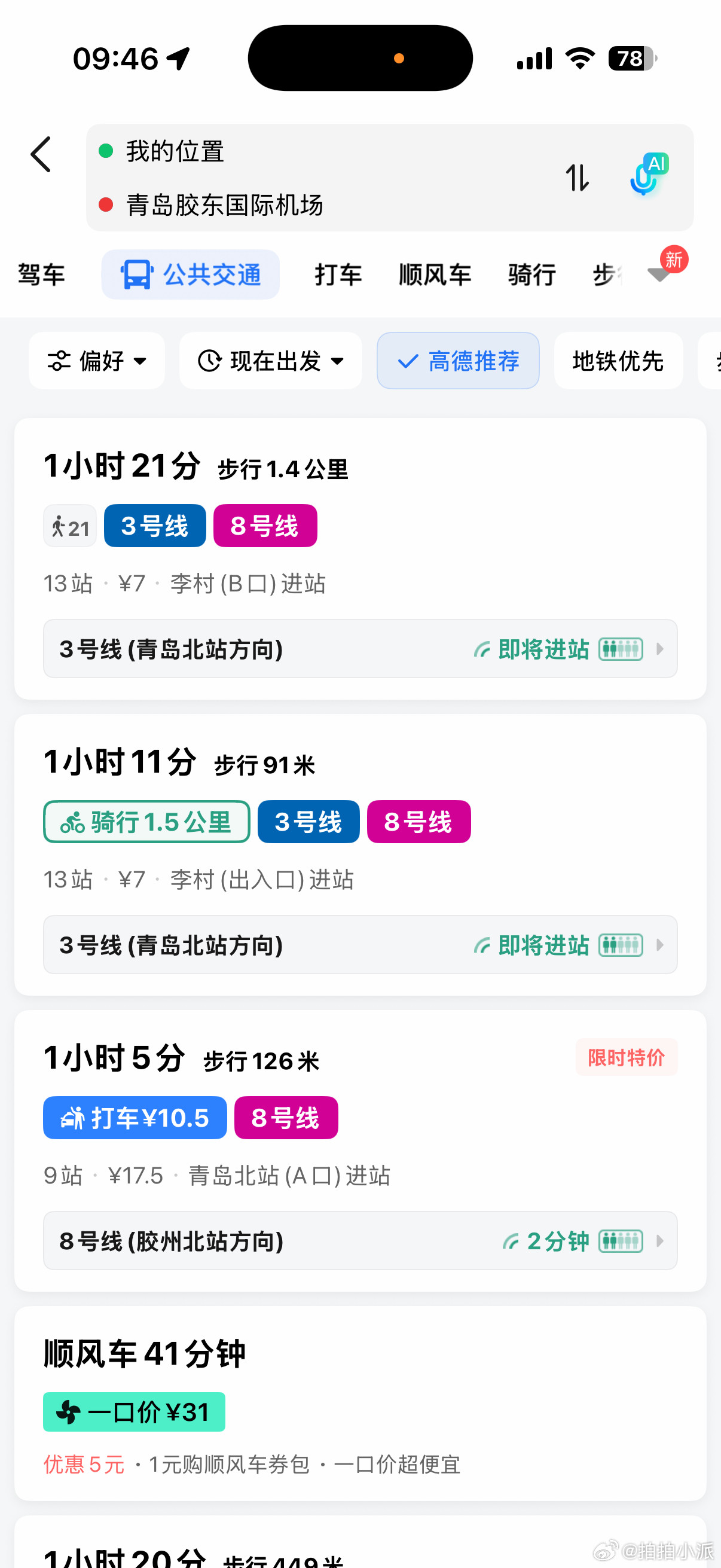This screenshot has width=721, height=1568.
Task: Click the taxi icon on 打车¥10.5 badge
Action: (x=74, y=1117)
